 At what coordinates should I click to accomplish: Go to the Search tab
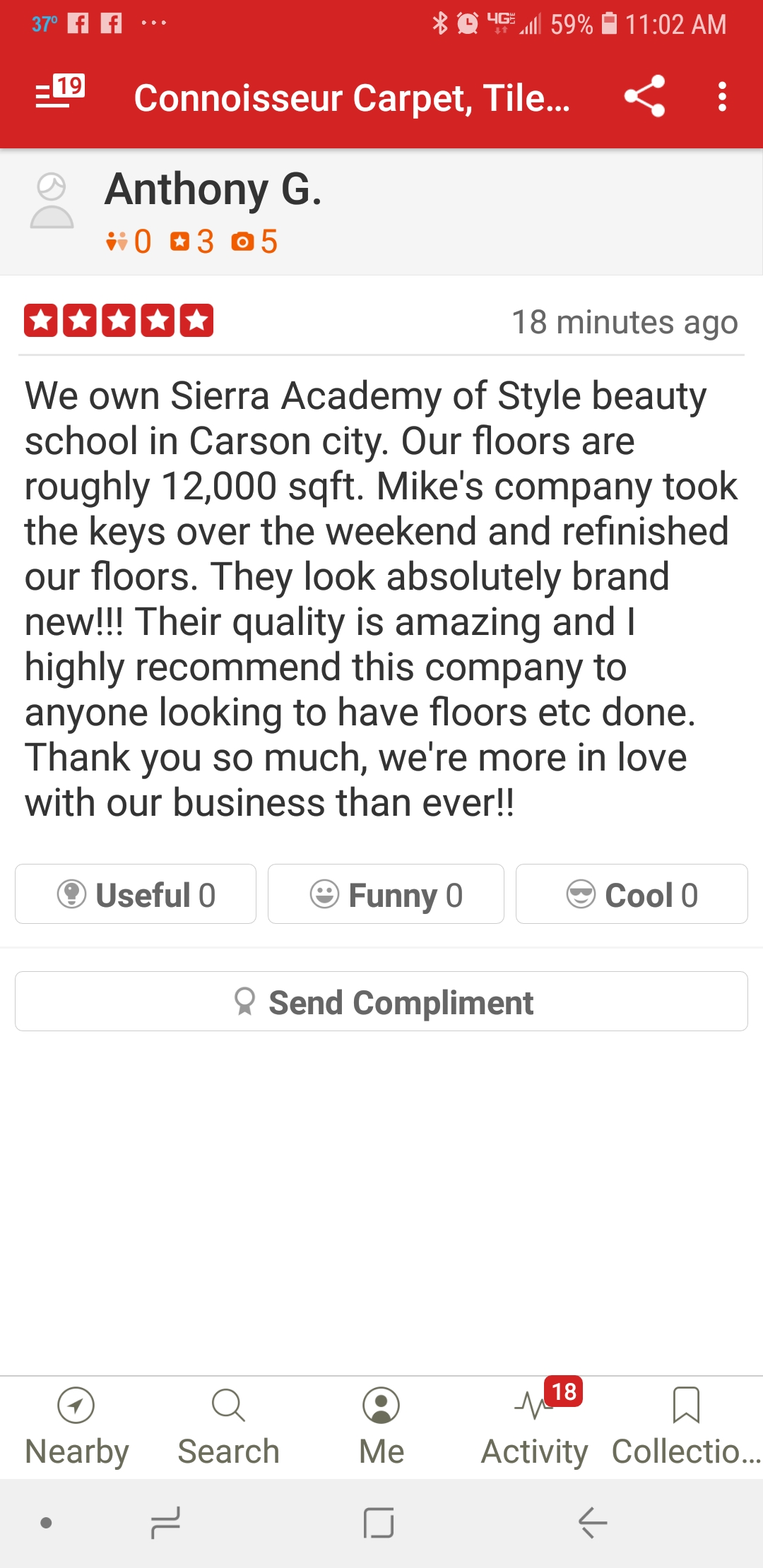pyautogui.click(x=228, y=1427)
